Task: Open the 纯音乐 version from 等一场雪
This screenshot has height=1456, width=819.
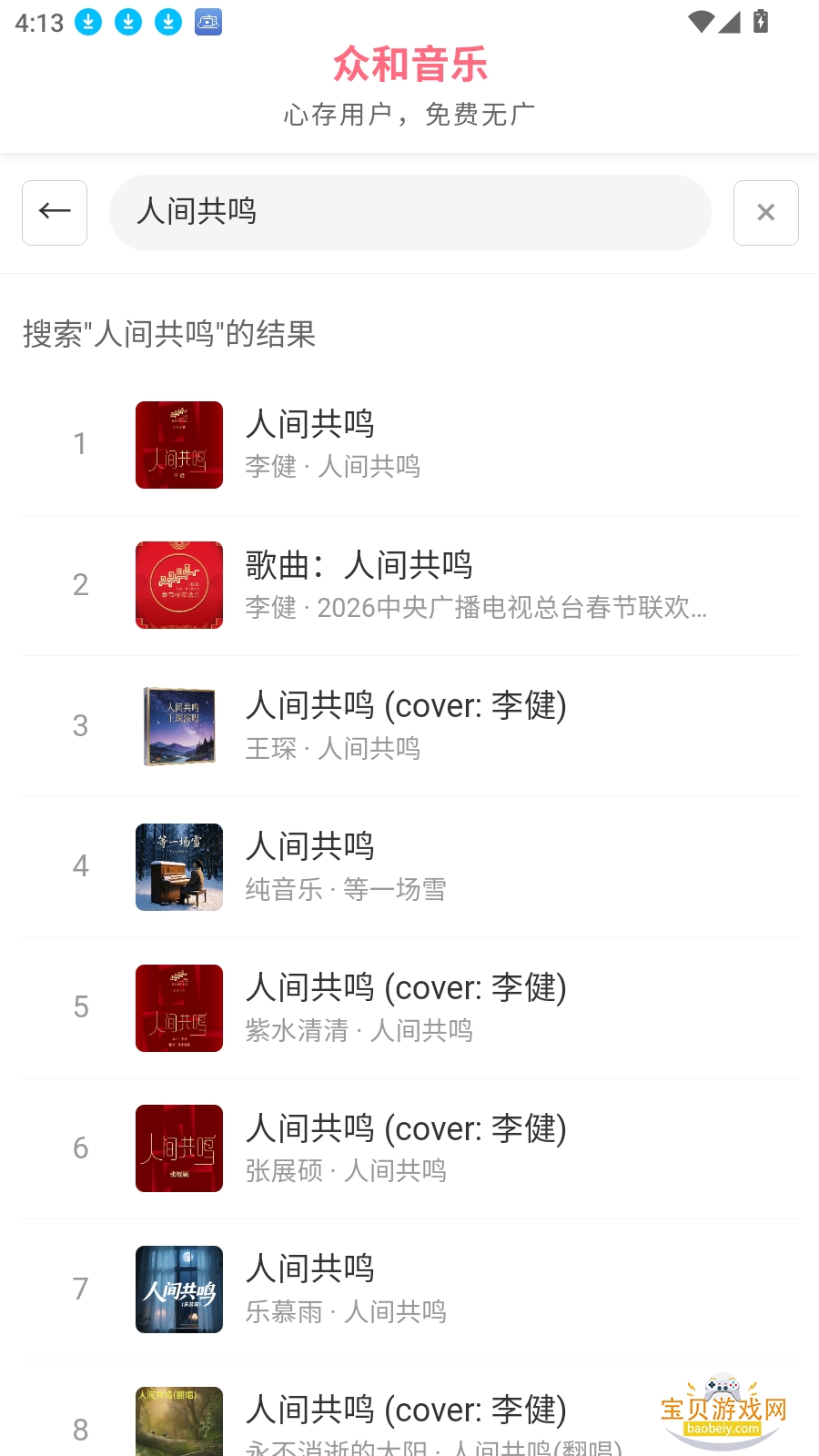Action: pos(409,867)
